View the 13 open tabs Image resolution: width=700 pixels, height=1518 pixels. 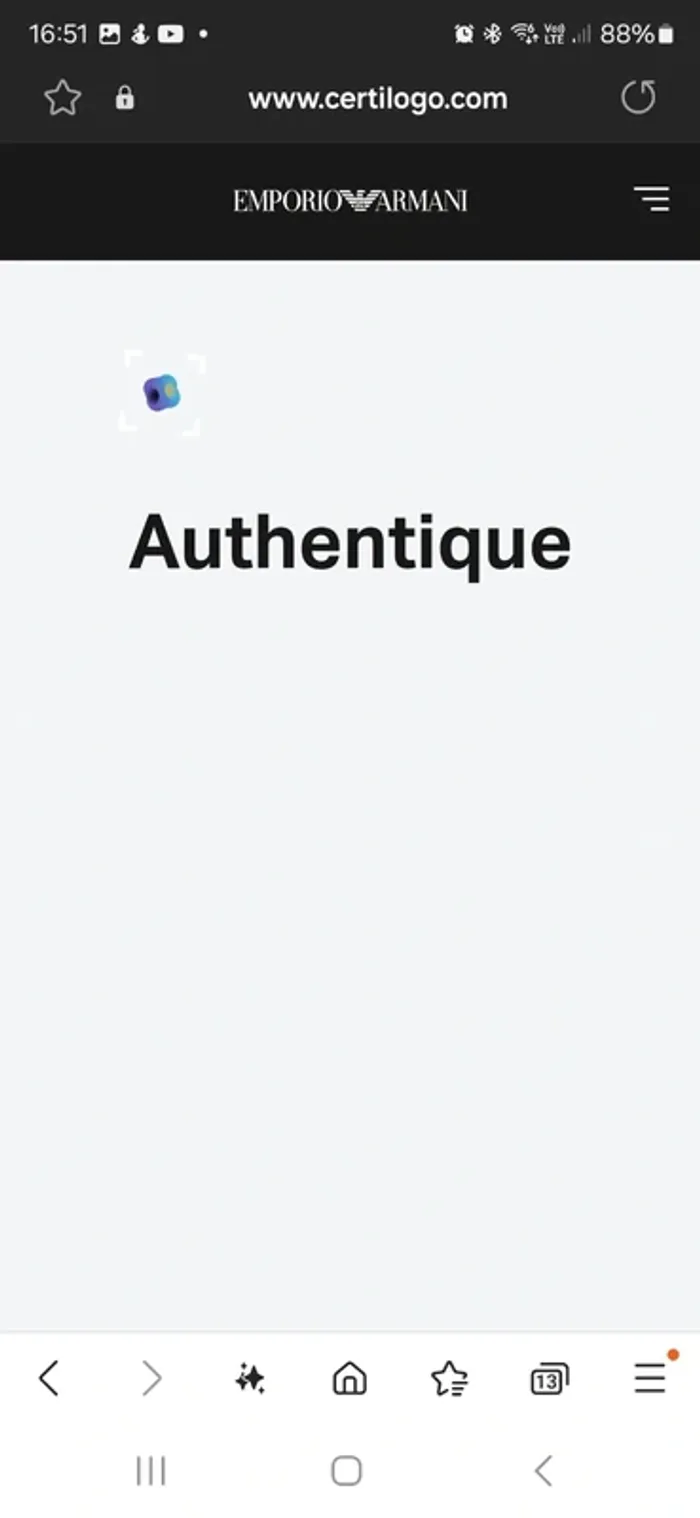pyautogui.click(x=549, y=1380)
